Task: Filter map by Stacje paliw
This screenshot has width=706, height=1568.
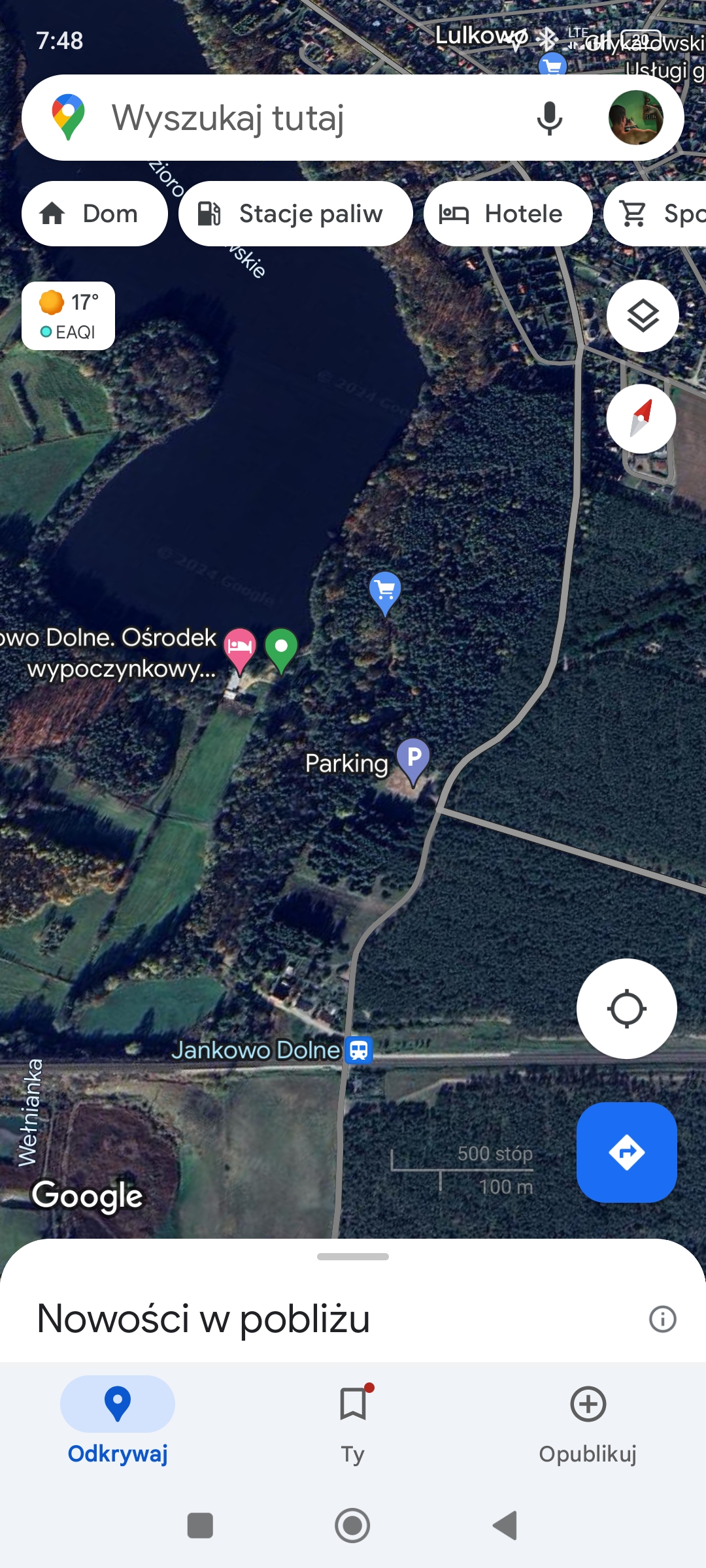Action: pyautogui.click(x=295, y=214)
